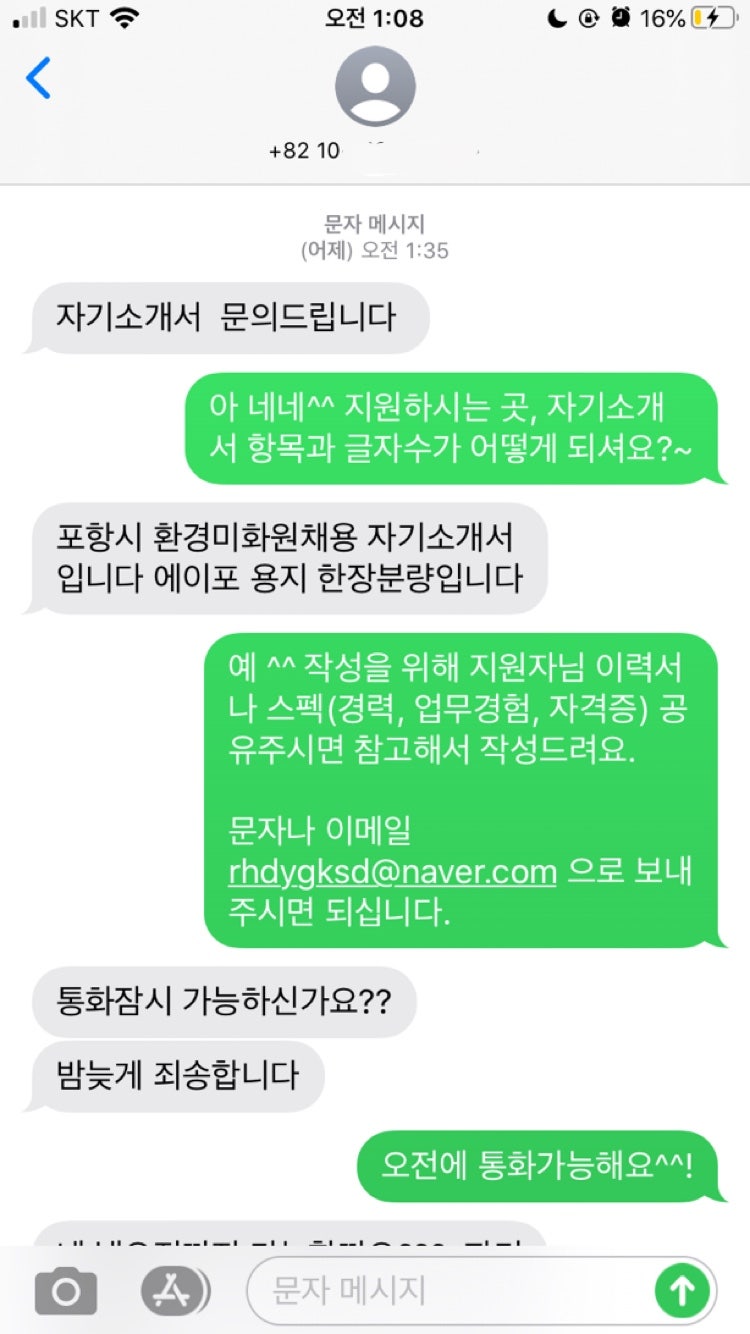Open the camera to attach a photo
The width and height of the screenshot is (750, 1334).
click(66, 1292)
